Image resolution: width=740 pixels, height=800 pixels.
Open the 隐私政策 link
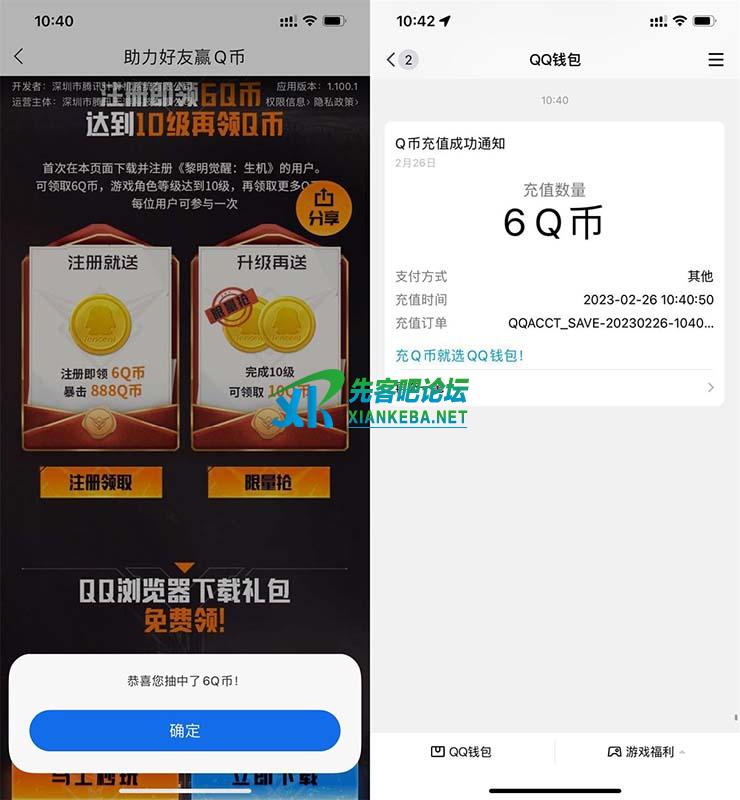point(336,101)
